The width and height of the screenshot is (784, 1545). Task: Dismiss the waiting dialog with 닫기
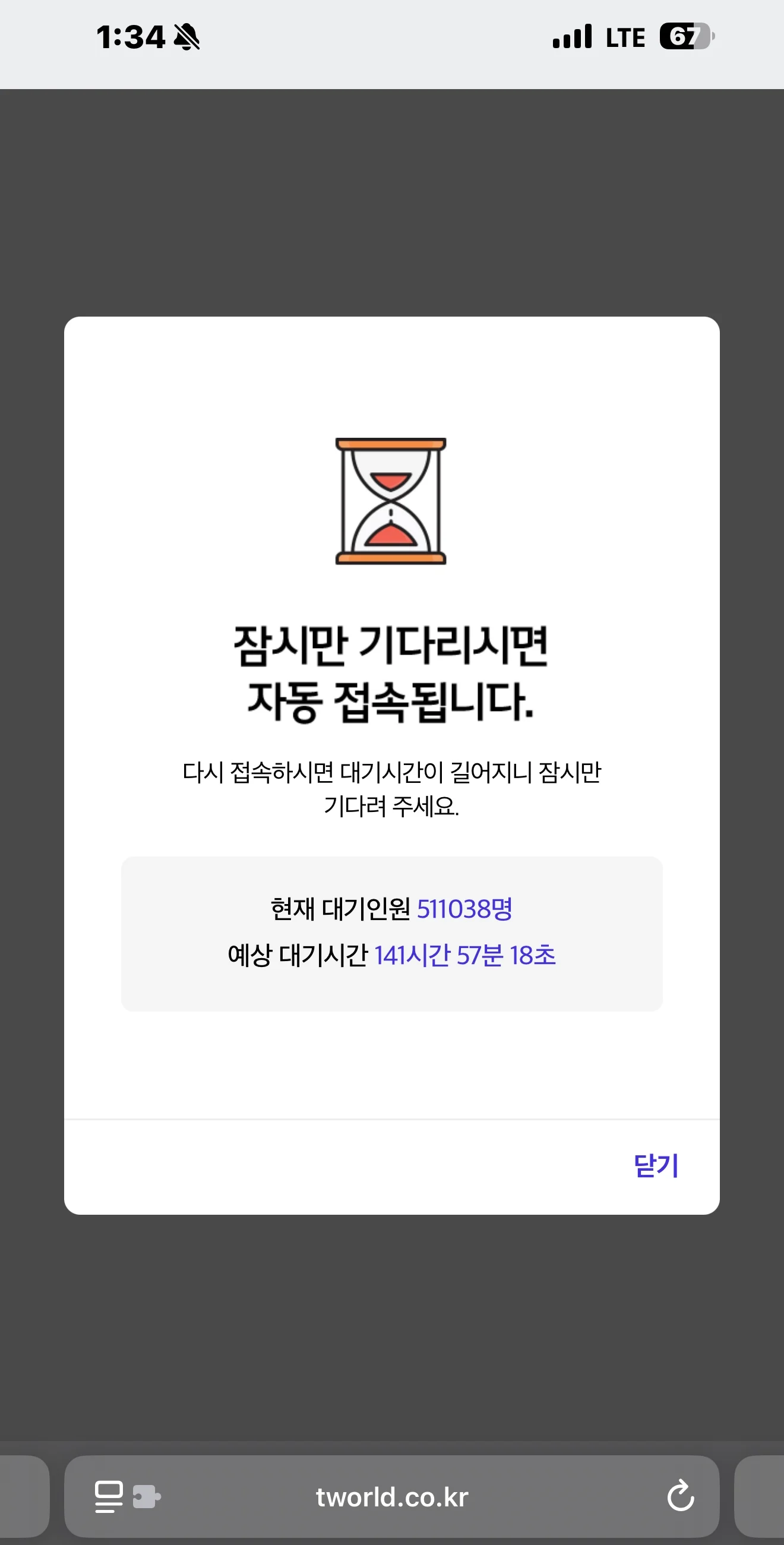coord(656,1165)
